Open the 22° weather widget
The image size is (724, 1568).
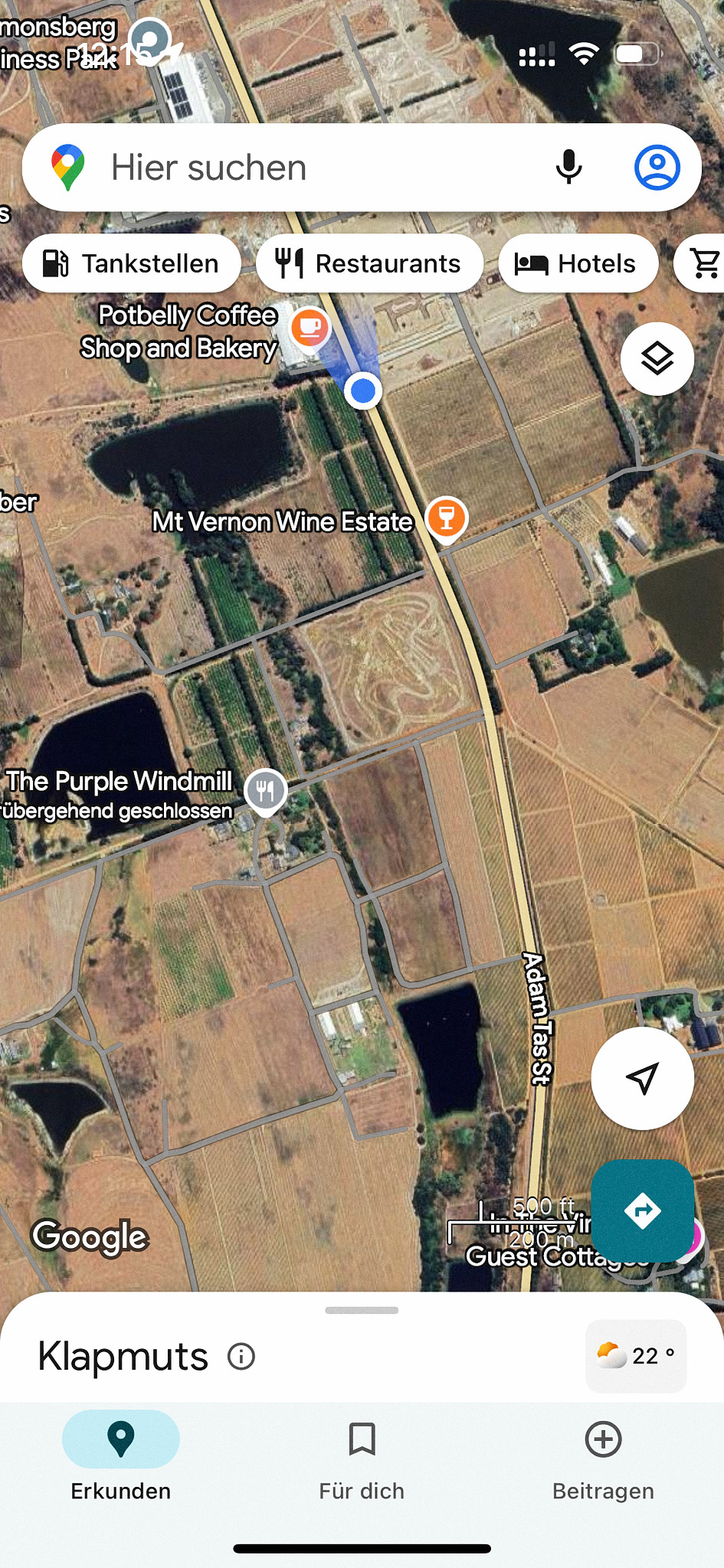pyautogui.click(x=636, y=1356)
